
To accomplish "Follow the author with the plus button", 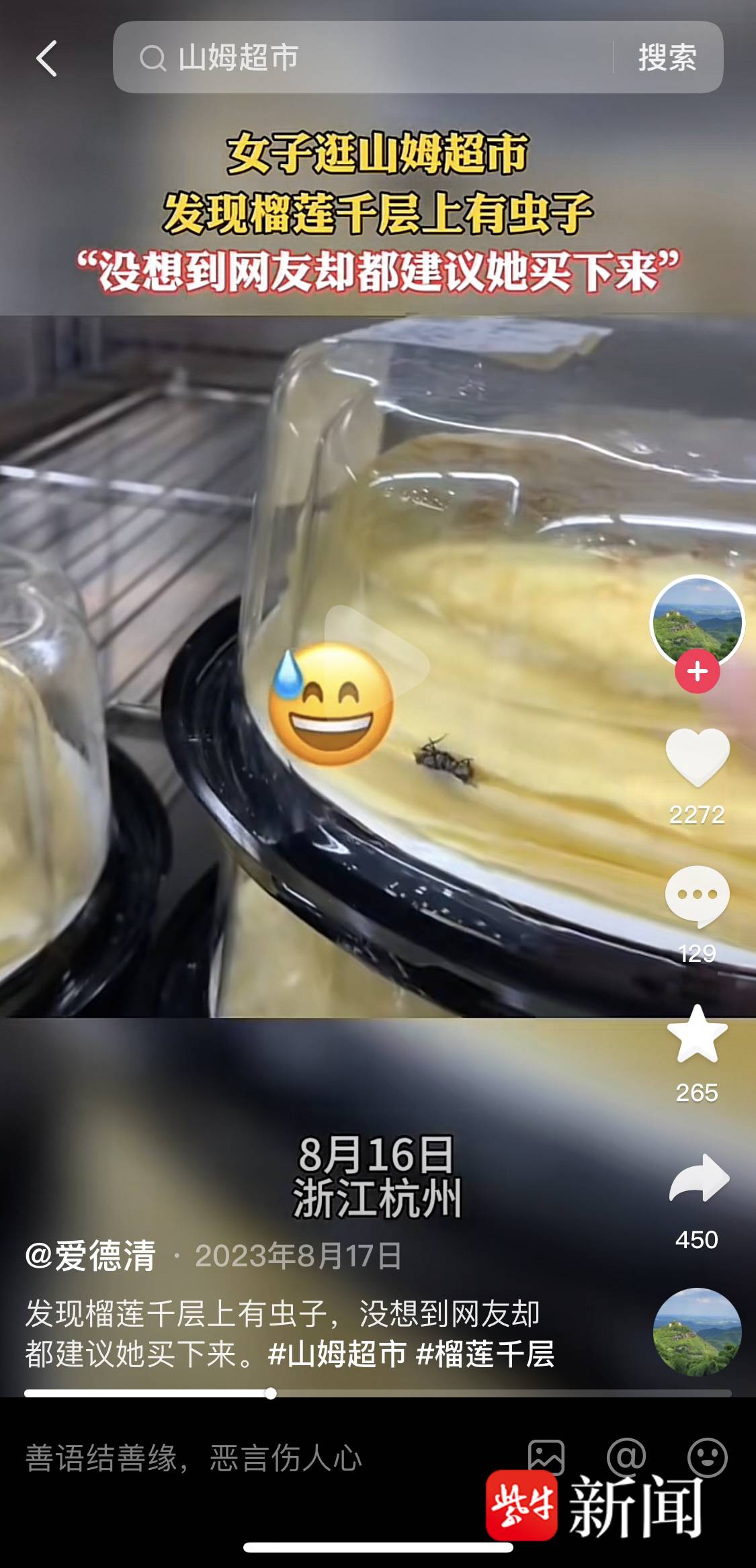I will pos(697,671).
